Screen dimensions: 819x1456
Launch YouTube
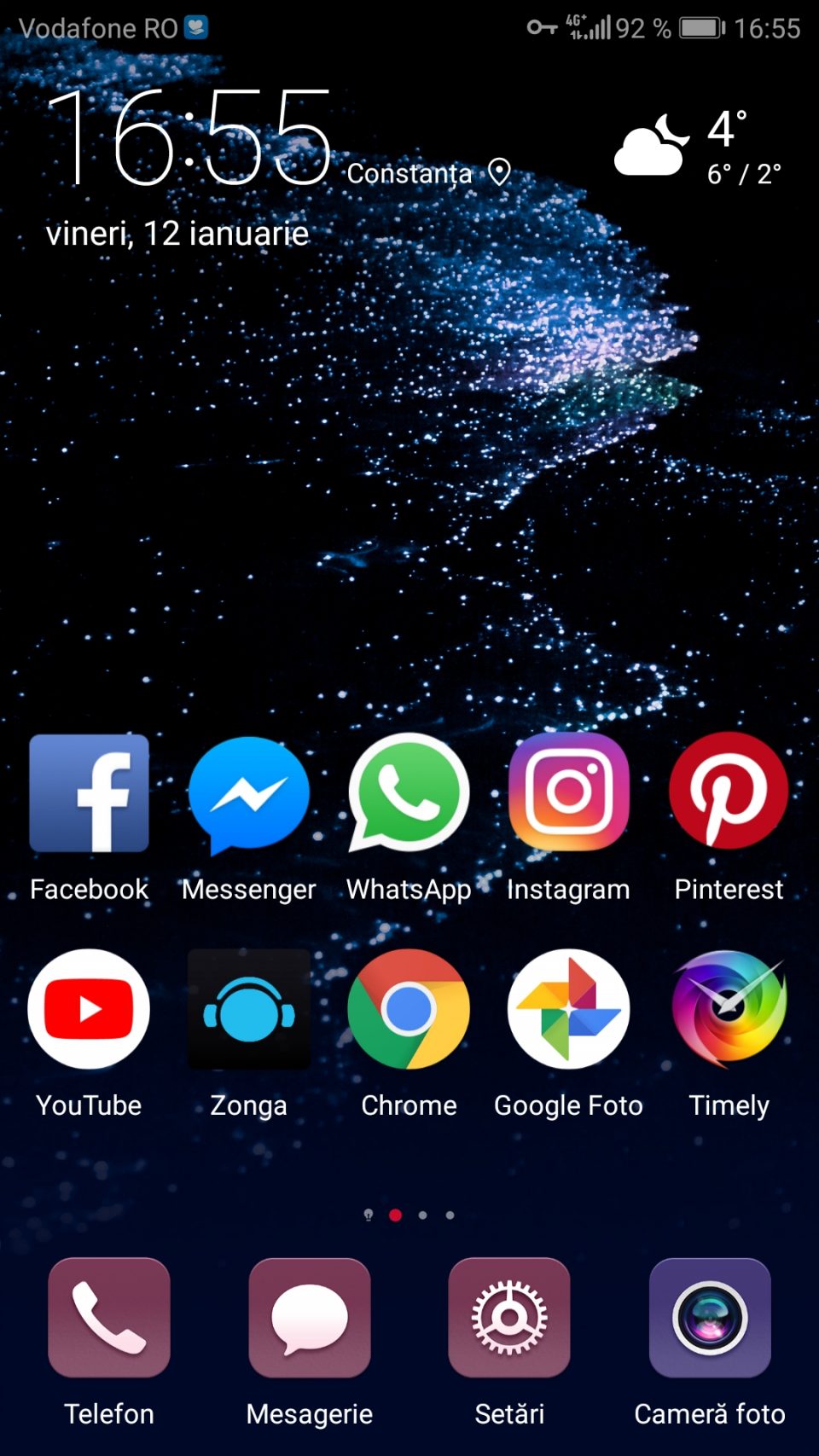[90, 1009]
